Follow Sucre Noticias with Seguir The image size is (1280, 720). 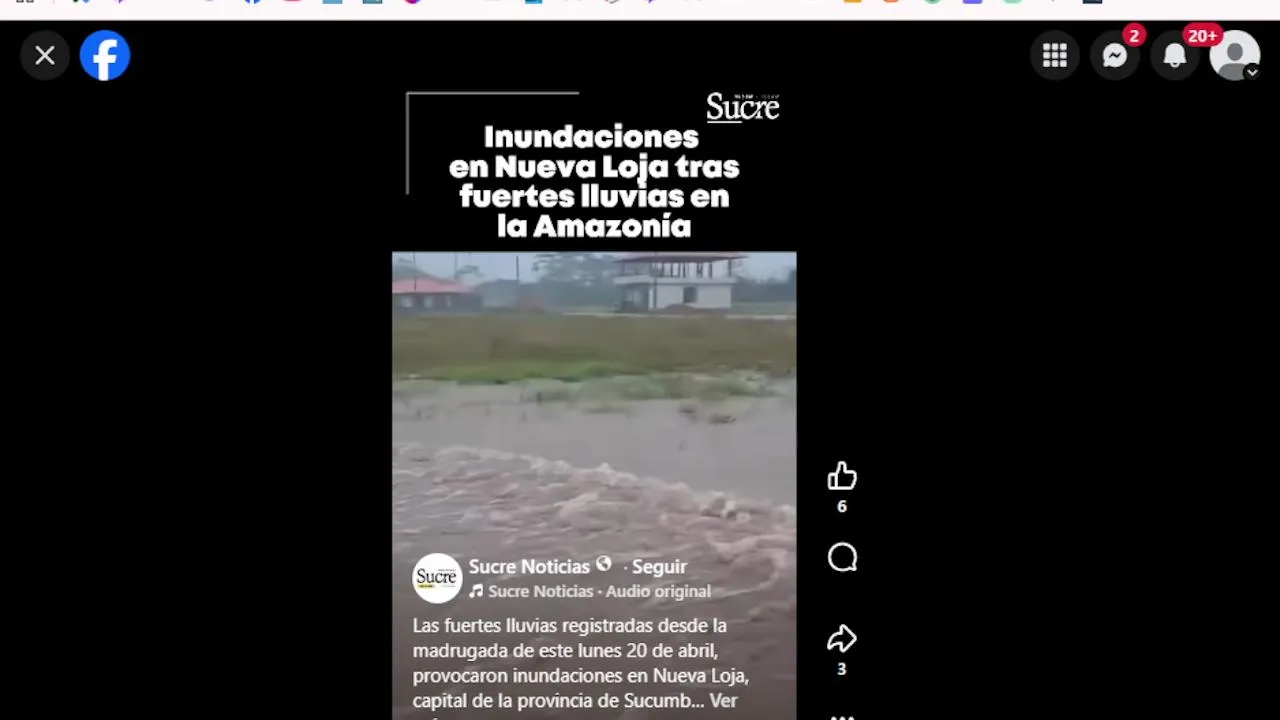click(659, 567)
